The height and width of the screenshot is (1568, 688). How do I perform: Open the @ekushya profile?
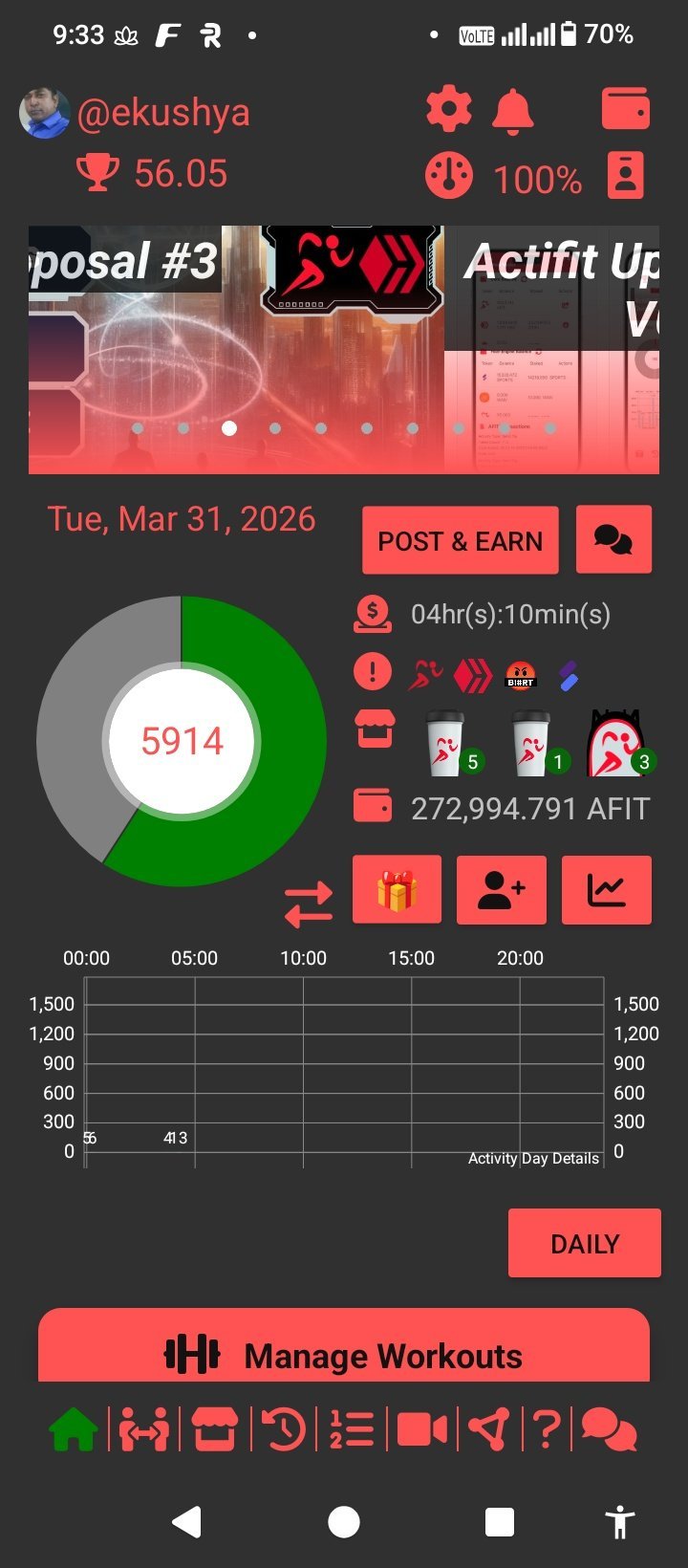(162, 113)
